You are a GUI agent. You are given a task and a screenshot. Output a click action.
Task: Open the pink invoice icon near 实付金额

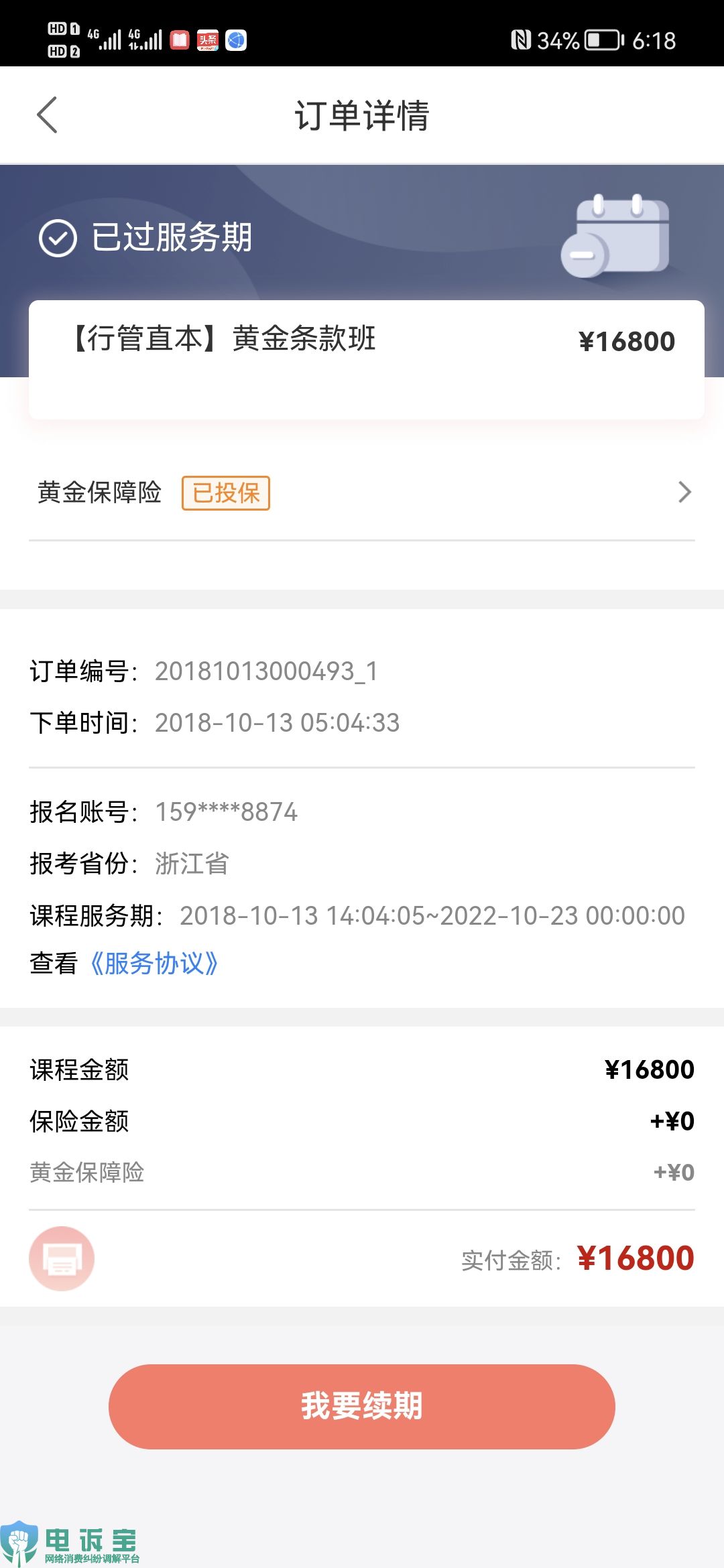click(x=62, y=1258)
